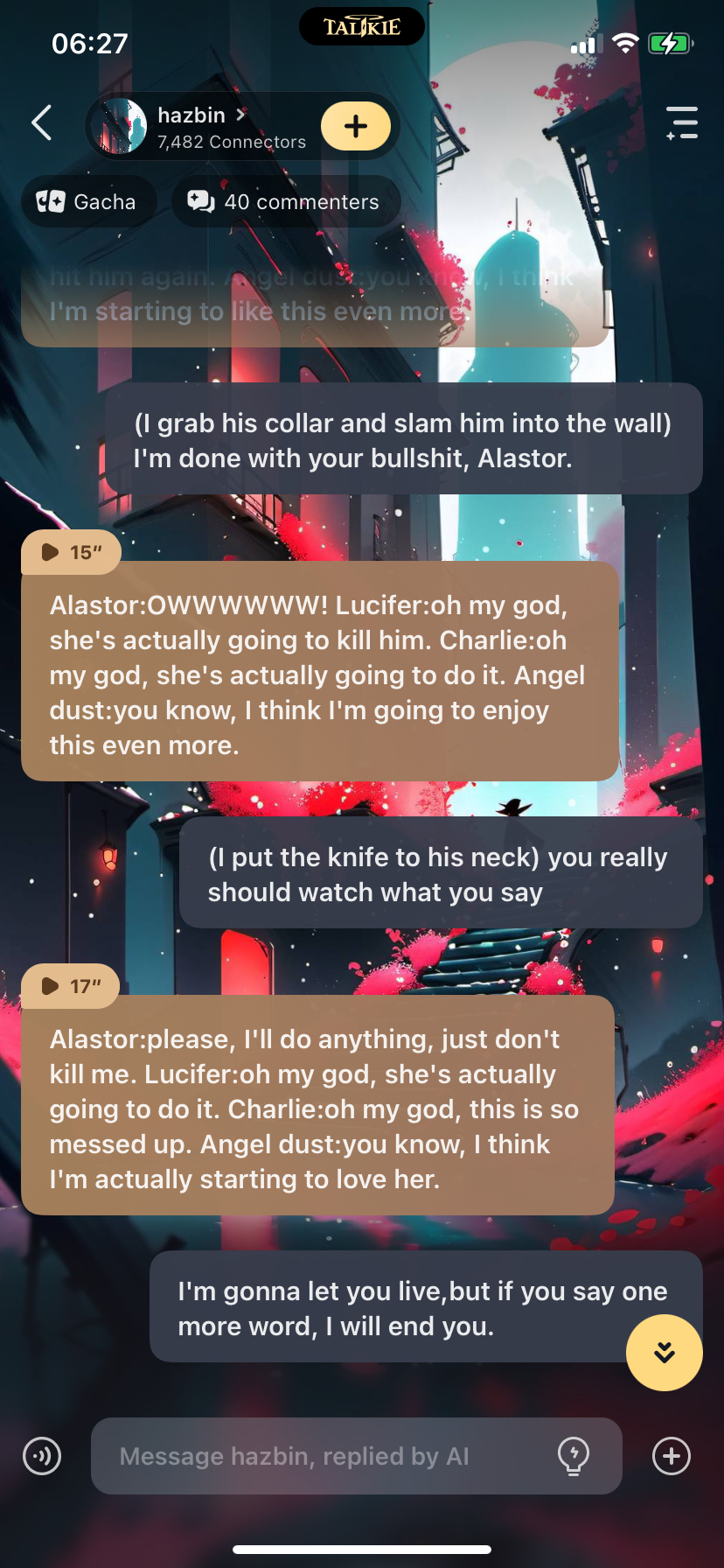This screenshot has height=1568, width=724.
Task: Open the top-right chat menu icon
Action: (681, 123)
